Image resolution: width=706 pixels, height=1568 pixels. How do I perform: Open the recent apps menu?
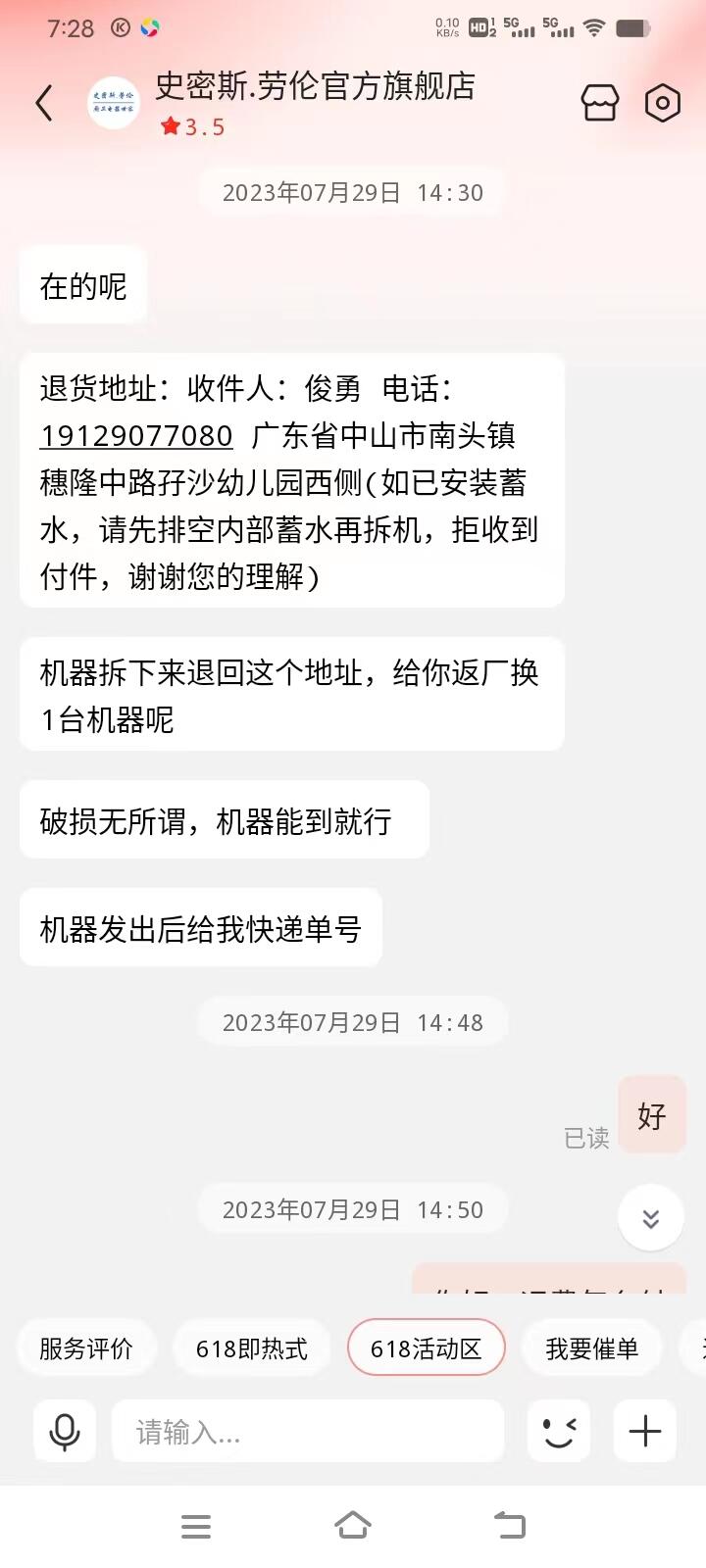[196, 1526]
